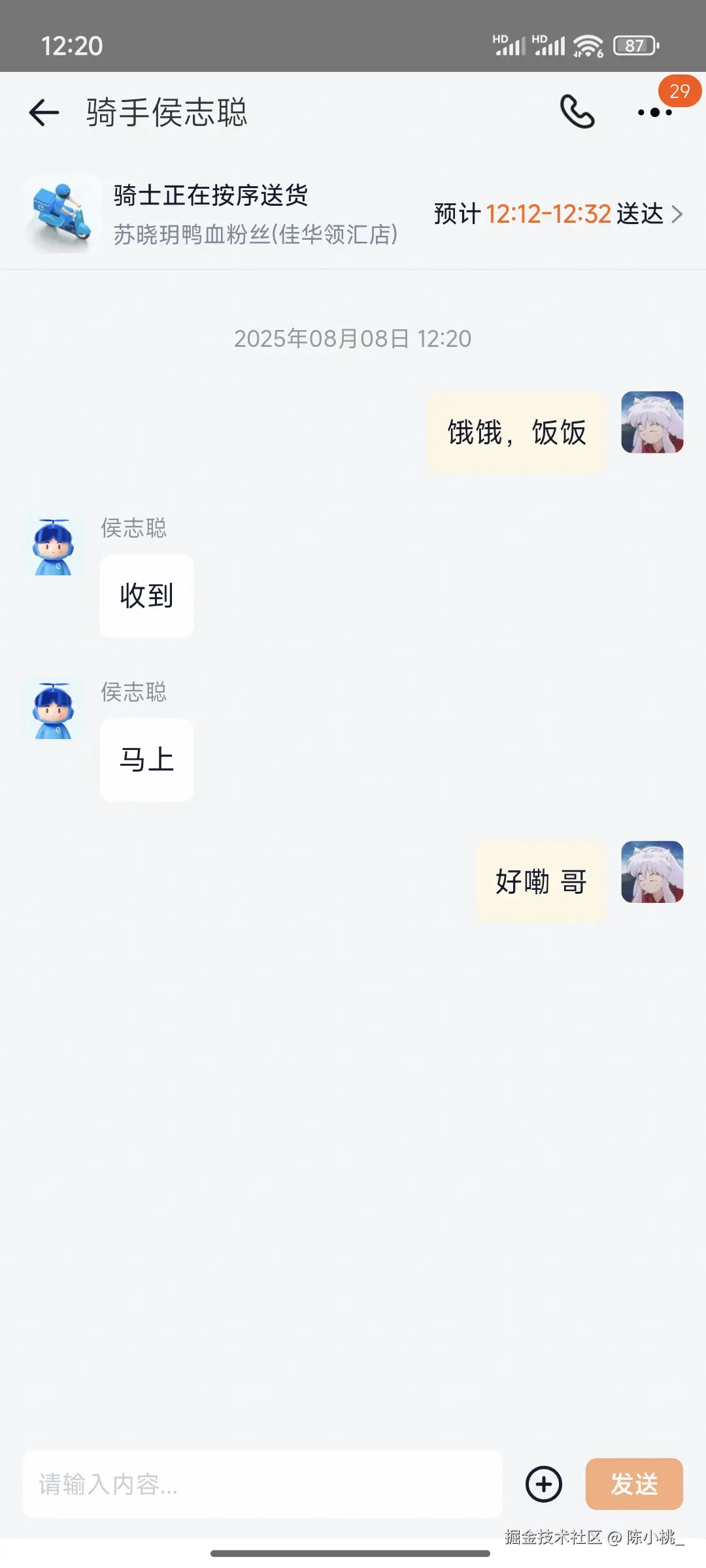This screenshot has height=1568, width=706.
Task: Open the plus attachment options
Action: [544, 1484]
